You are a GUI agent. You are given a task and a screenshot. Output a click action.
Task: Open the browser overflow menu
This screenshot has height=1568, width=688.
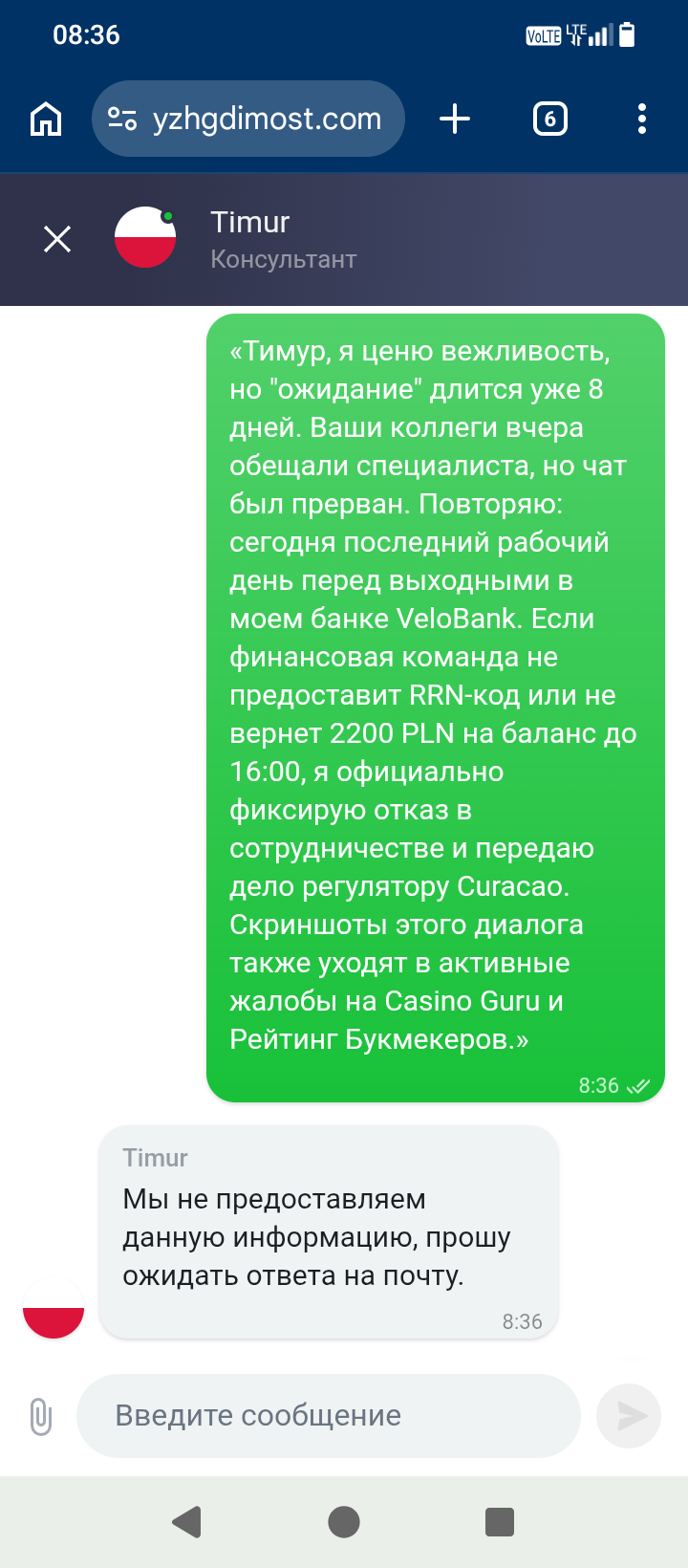642,120
